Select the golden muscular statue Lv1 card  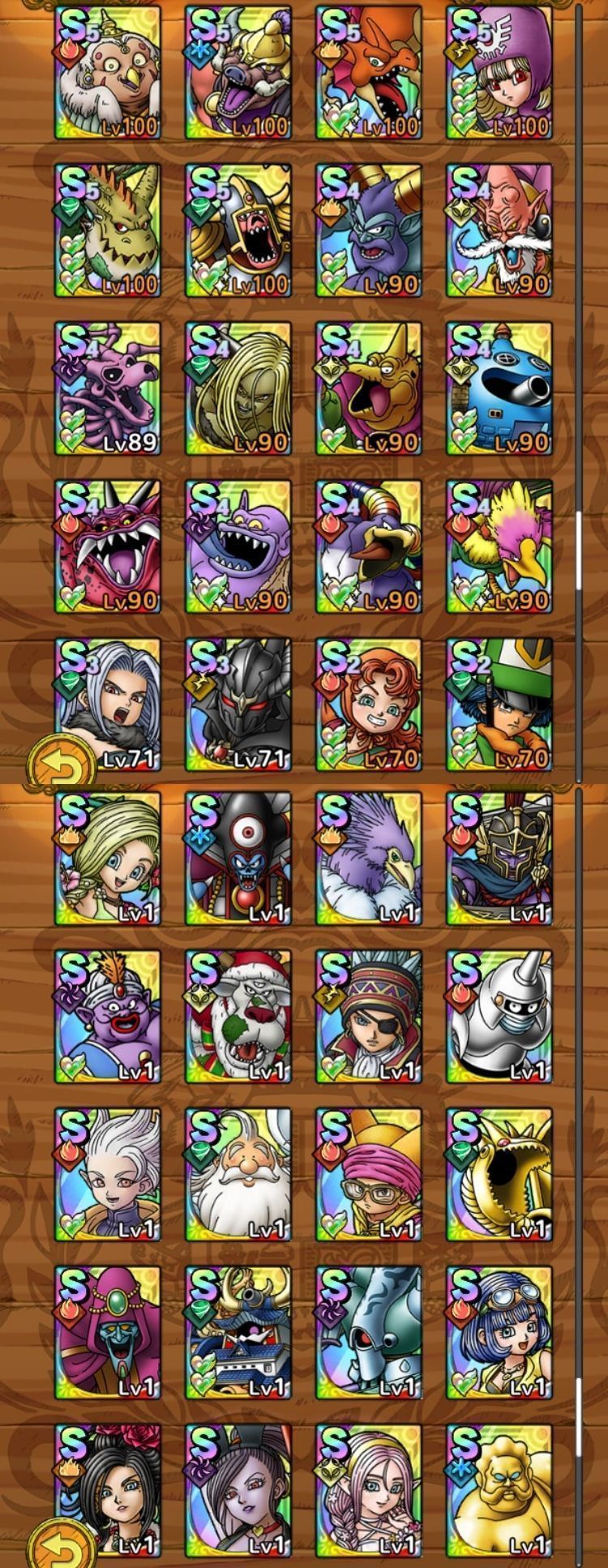(499, 1492)
